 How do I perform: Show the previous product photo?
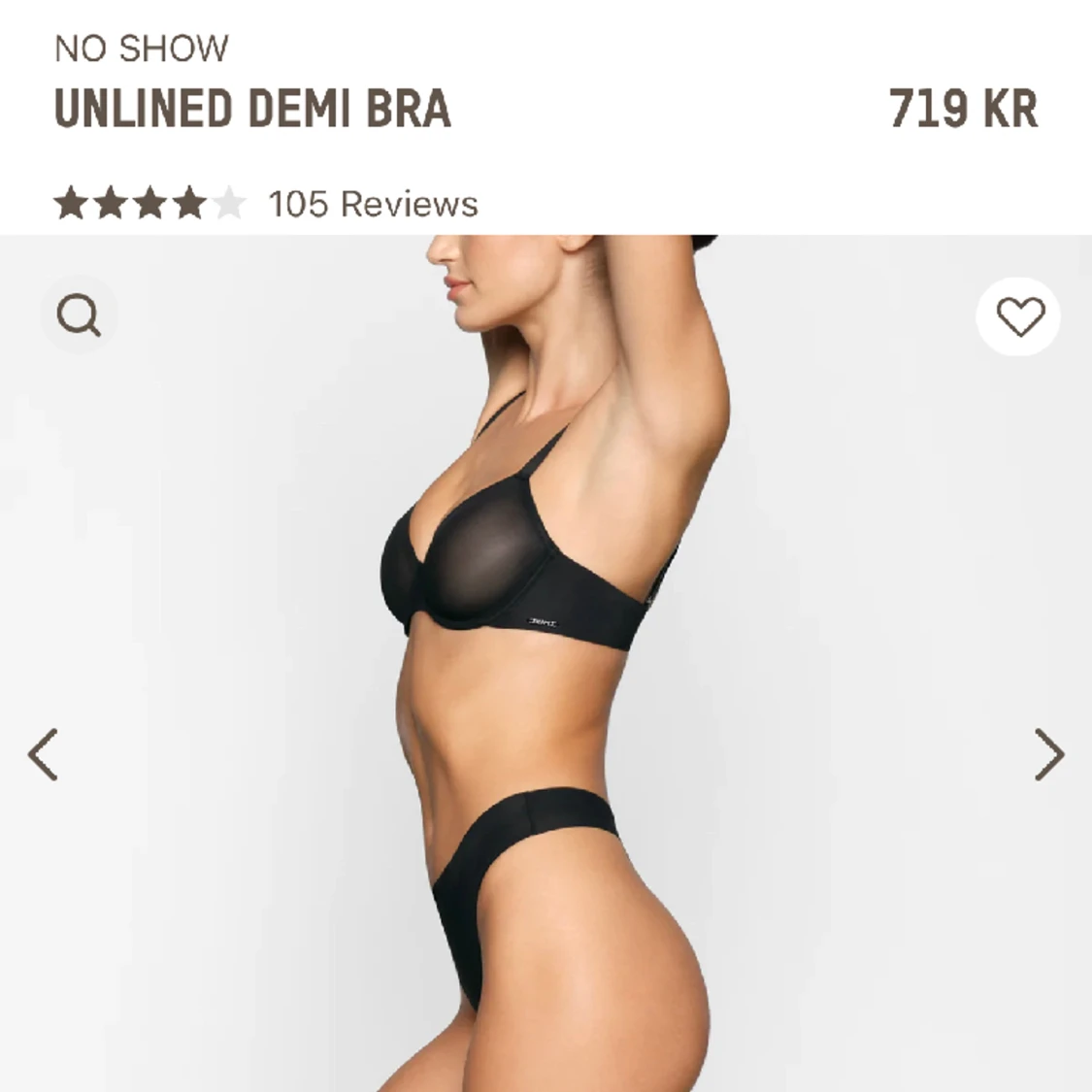pos(43,754)
